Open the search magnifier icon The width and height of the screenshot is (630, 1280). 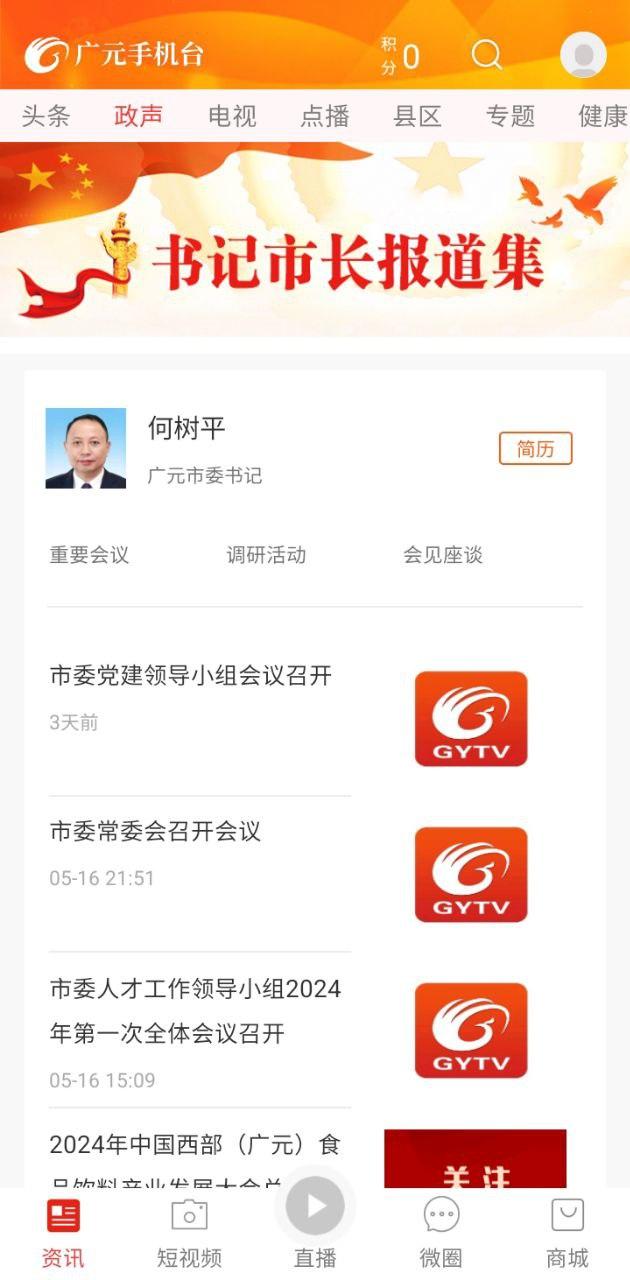point(487,55)
